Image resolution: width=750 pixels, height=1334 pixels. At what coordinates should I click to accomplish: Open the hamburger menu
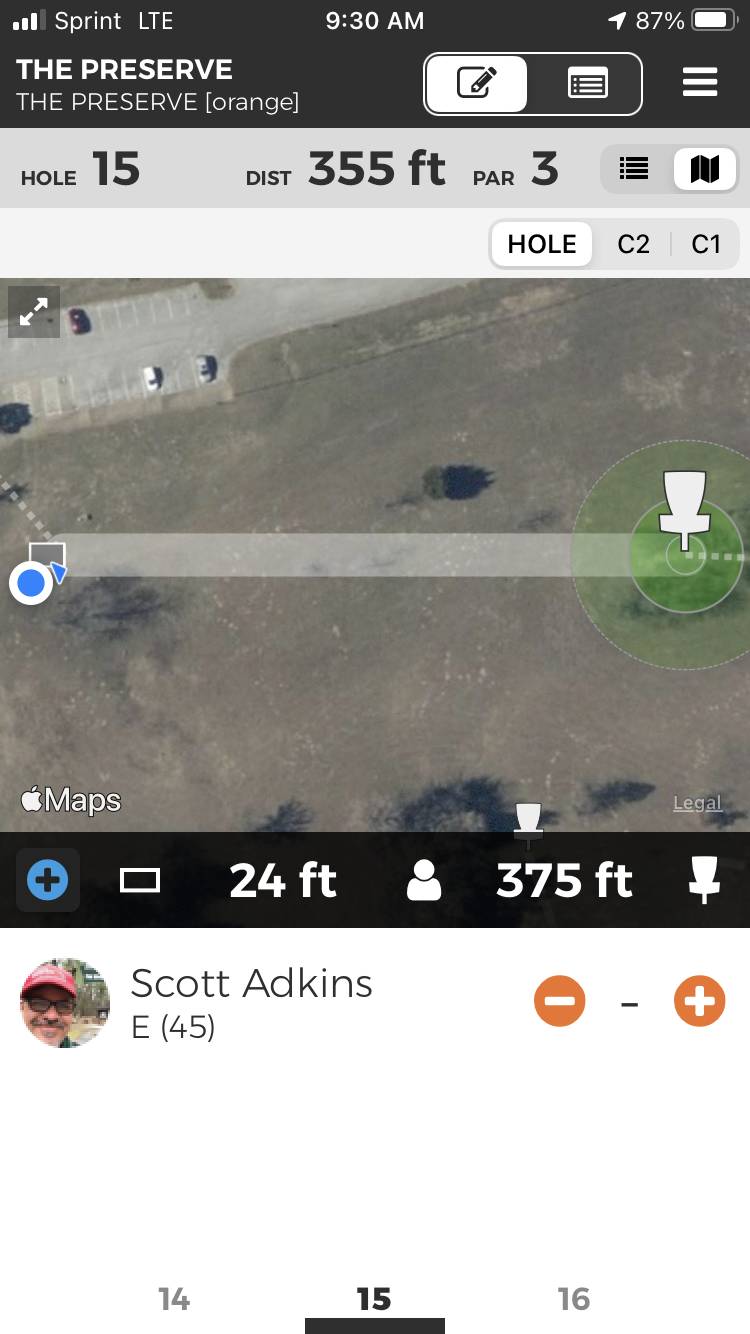pyautogui.click(x=700, y=82)
